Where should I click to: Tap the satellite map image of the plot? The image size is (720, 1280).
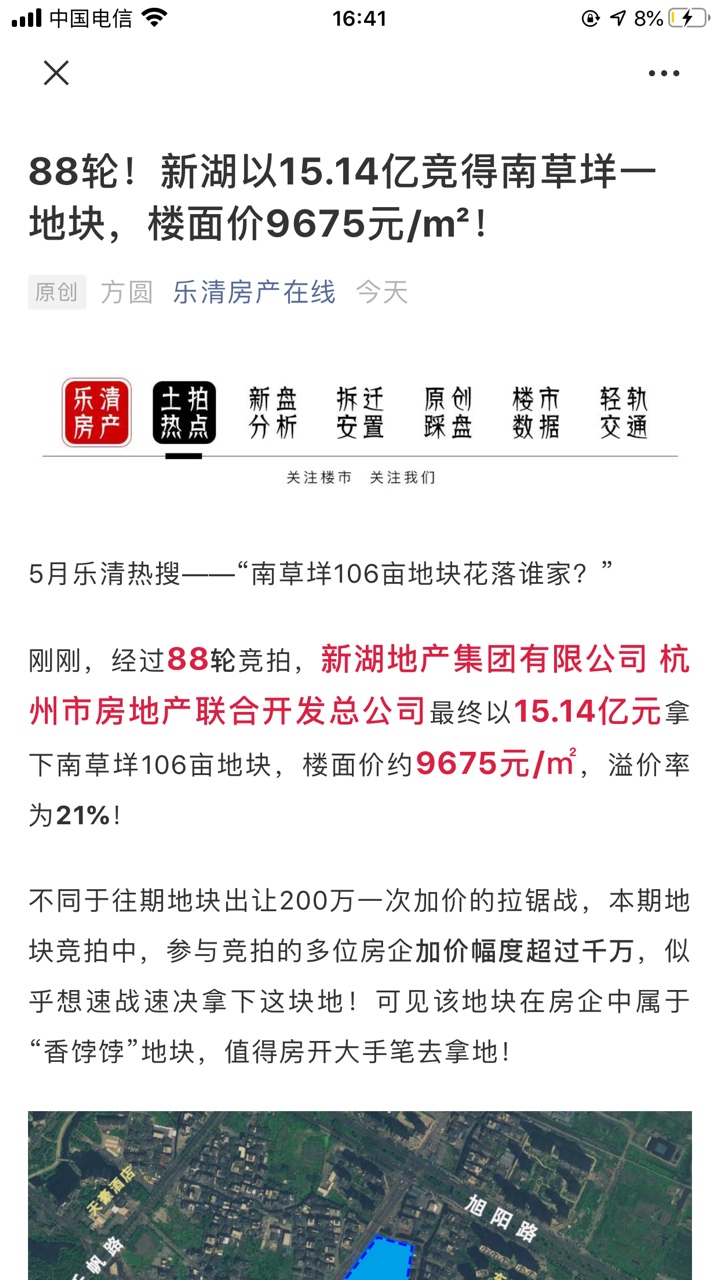point(360,1195)
